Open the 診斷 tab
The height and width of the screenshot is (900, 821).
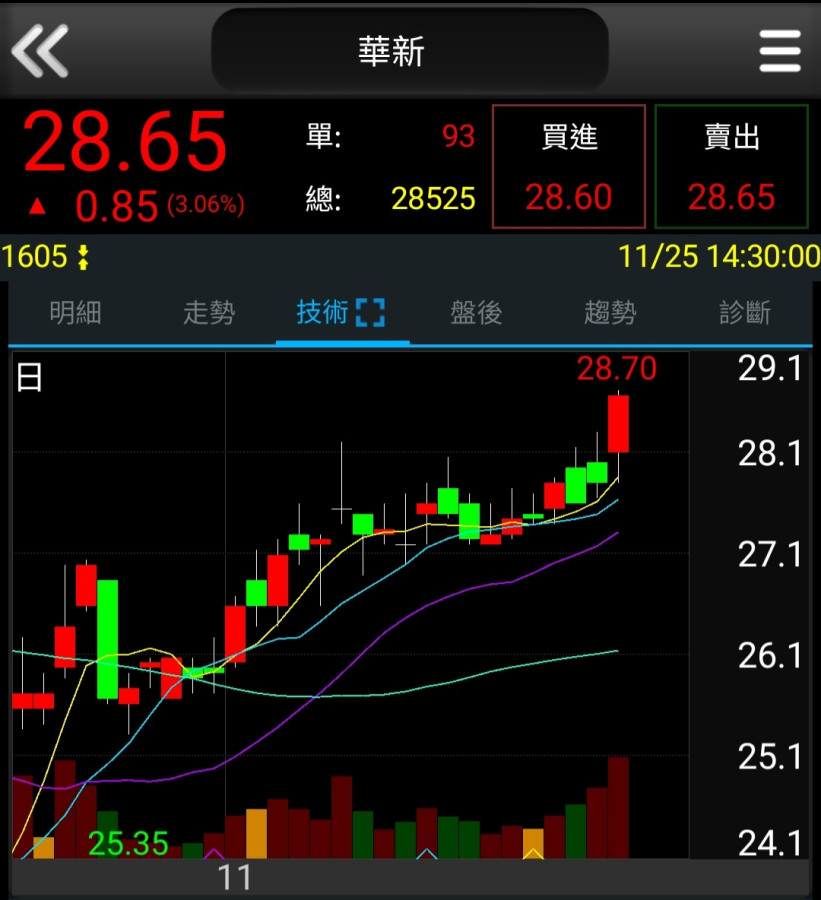(745, 313)
